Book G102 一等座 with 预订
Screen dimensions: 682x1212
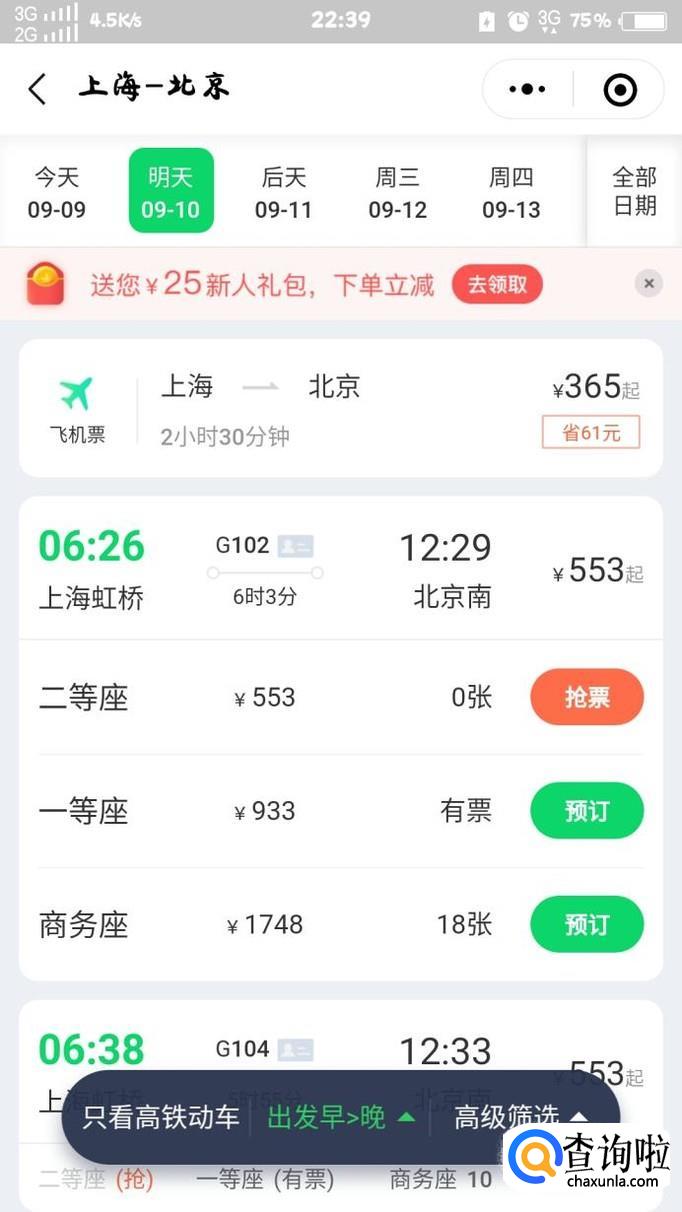tap(586, 810)
